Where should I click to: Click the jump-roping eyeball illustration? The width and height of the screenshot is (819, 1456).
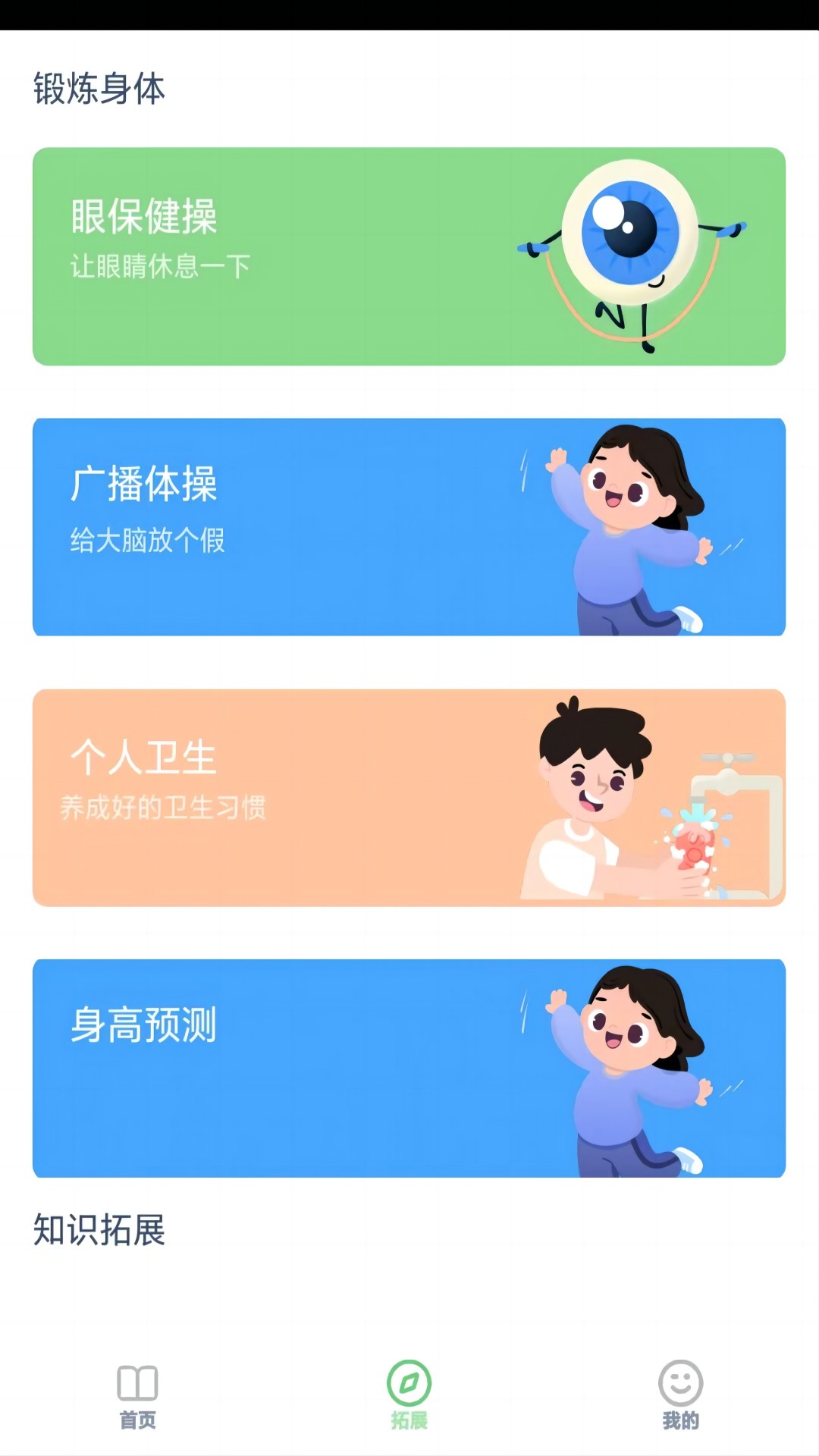pyautogui.click(x=629, y=243)
